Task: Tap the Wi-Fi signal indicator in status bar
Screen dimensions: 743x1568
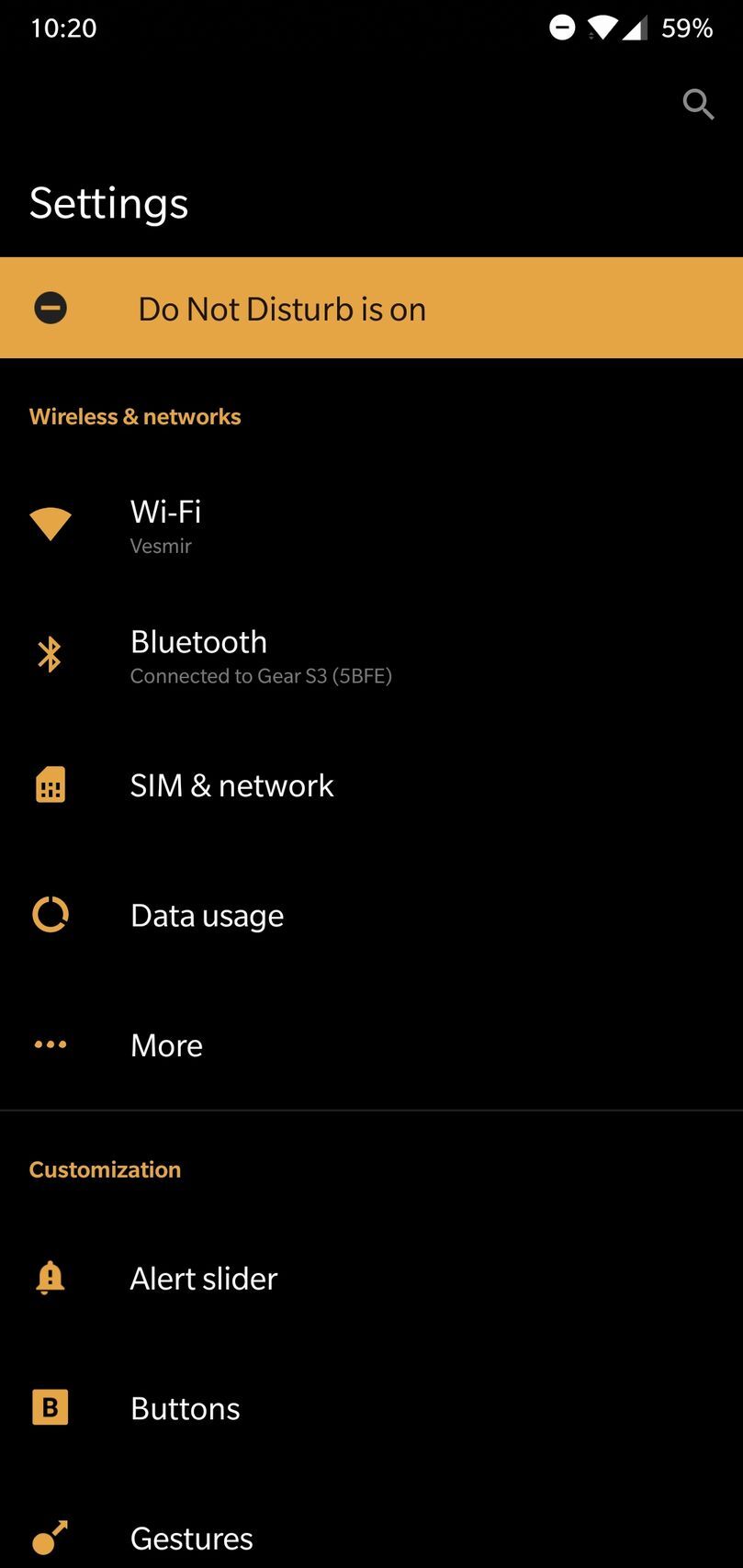Action: pyautogui.click(x=602, y=28)
